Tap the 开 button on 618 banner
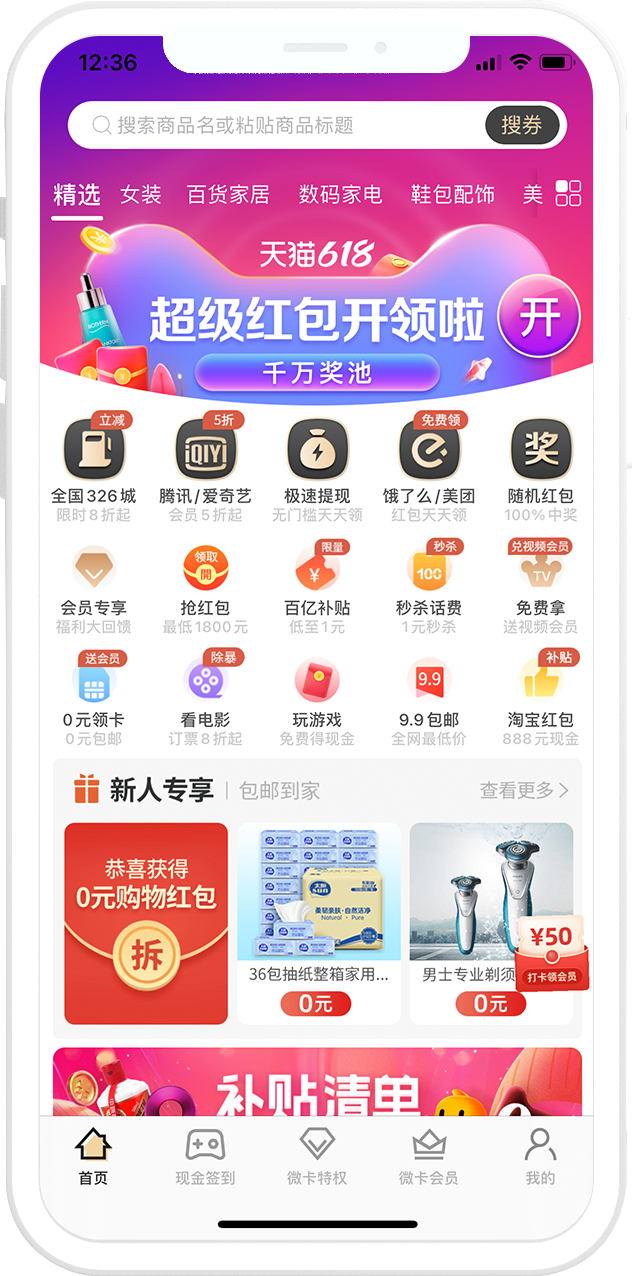The height and width of the screenshot is (1276, 632). pos(539,317)
